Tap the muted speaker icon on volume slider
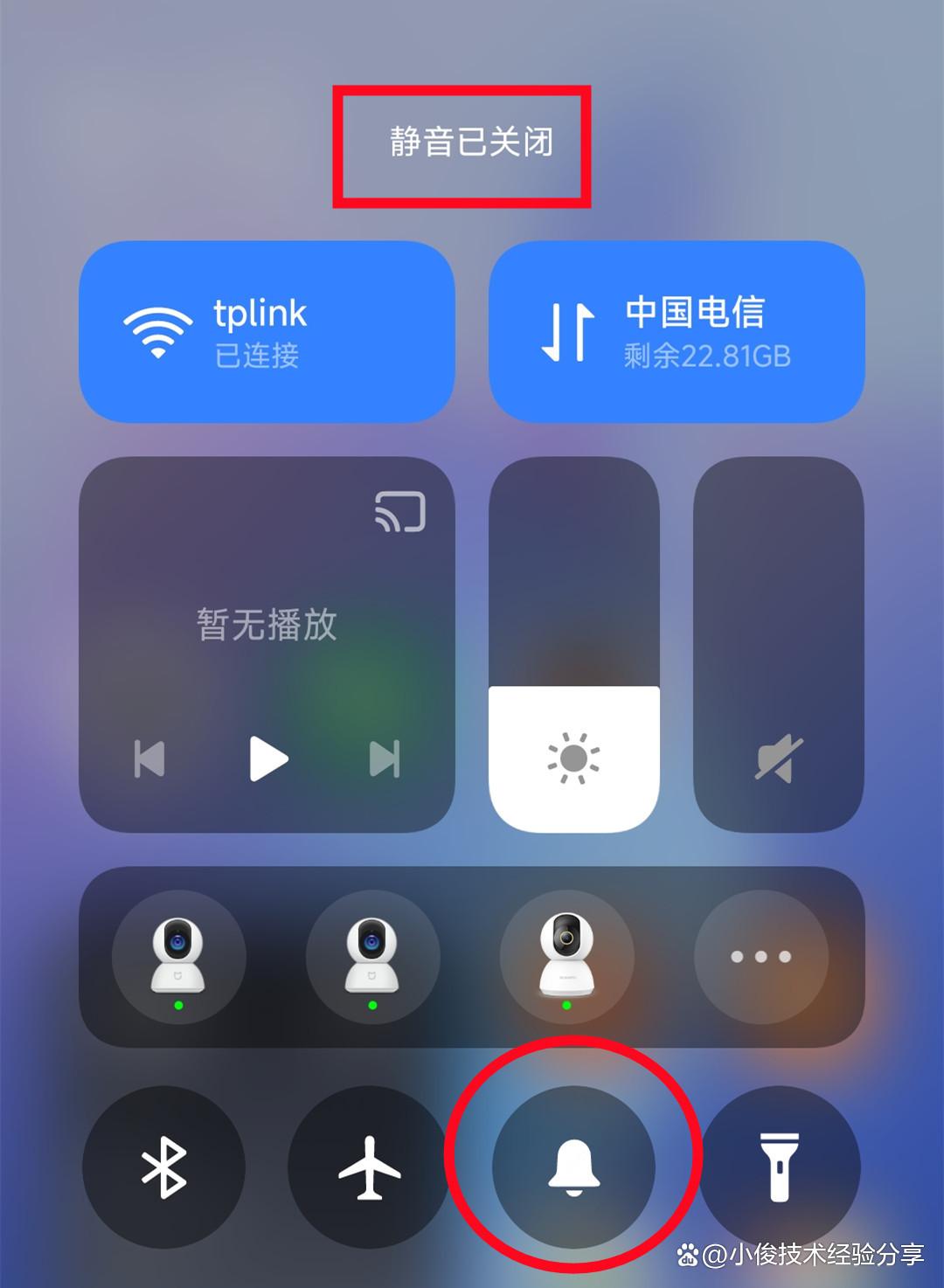 (778, 758)
